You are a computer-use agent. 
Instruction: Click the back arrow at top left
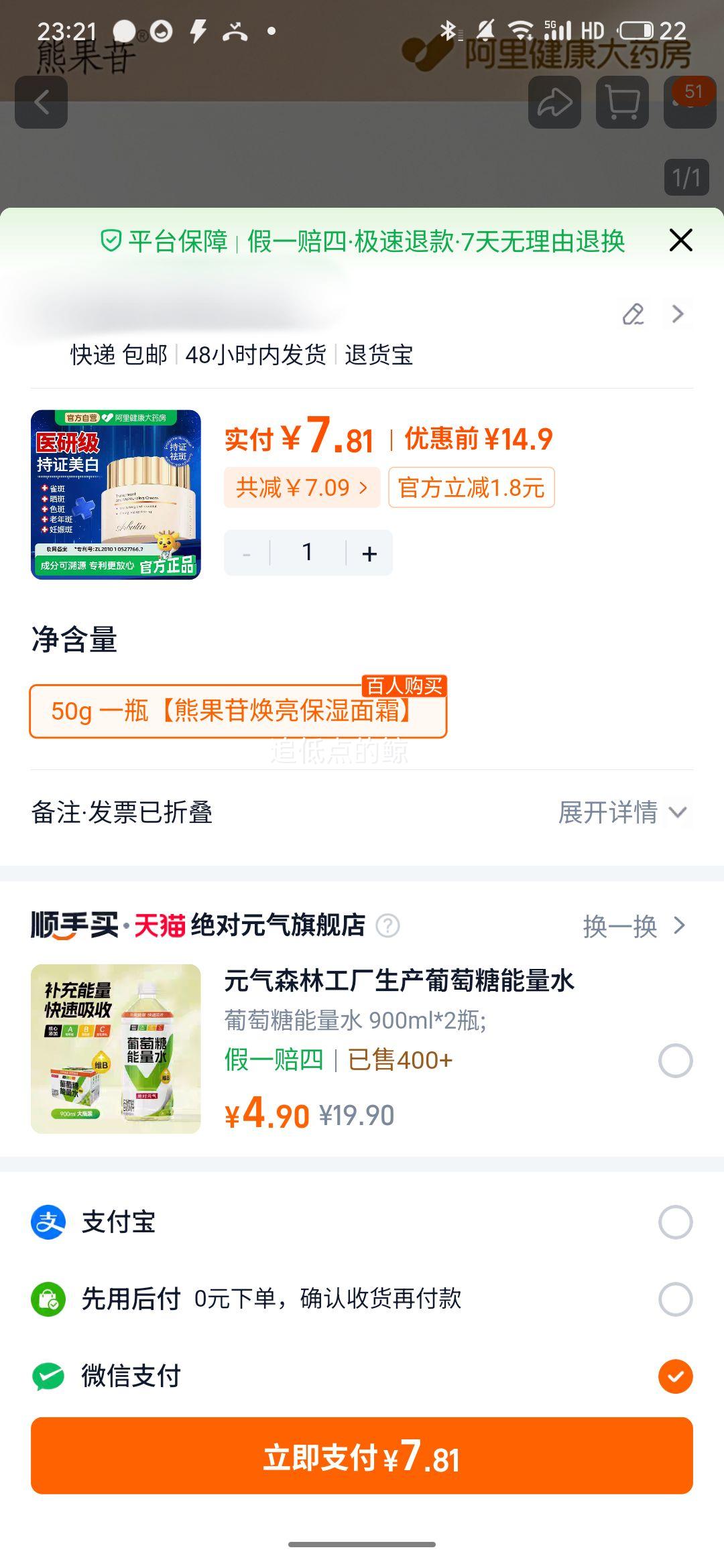(42, 102)
